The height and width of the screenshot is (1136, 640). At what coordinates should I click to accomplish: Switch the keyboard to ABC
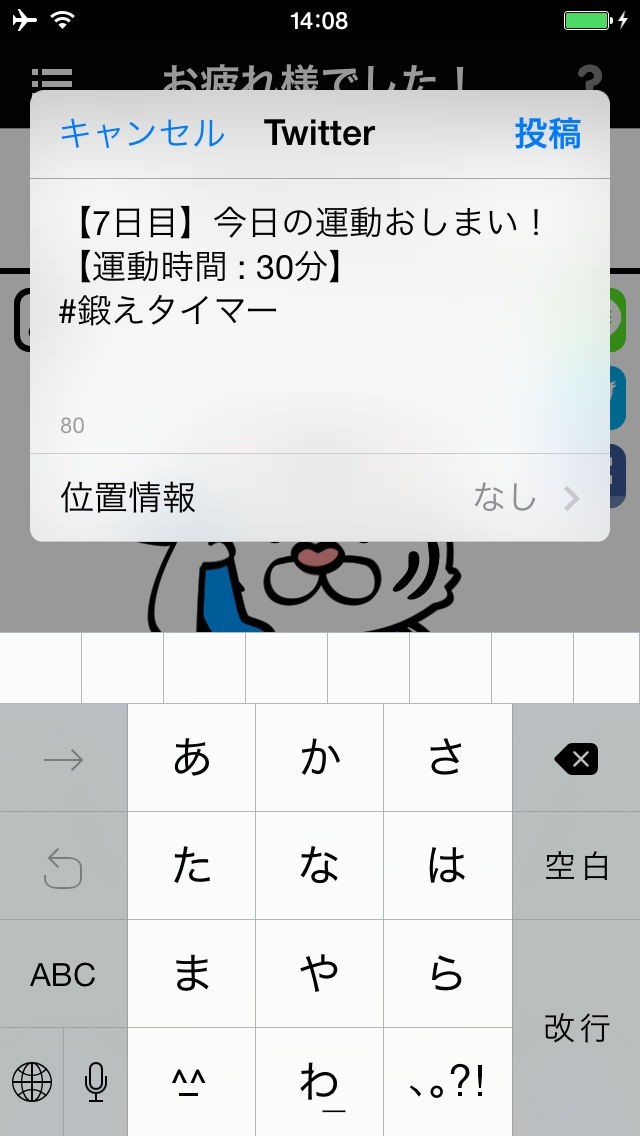pyautogui.click(x=63, y=974)
